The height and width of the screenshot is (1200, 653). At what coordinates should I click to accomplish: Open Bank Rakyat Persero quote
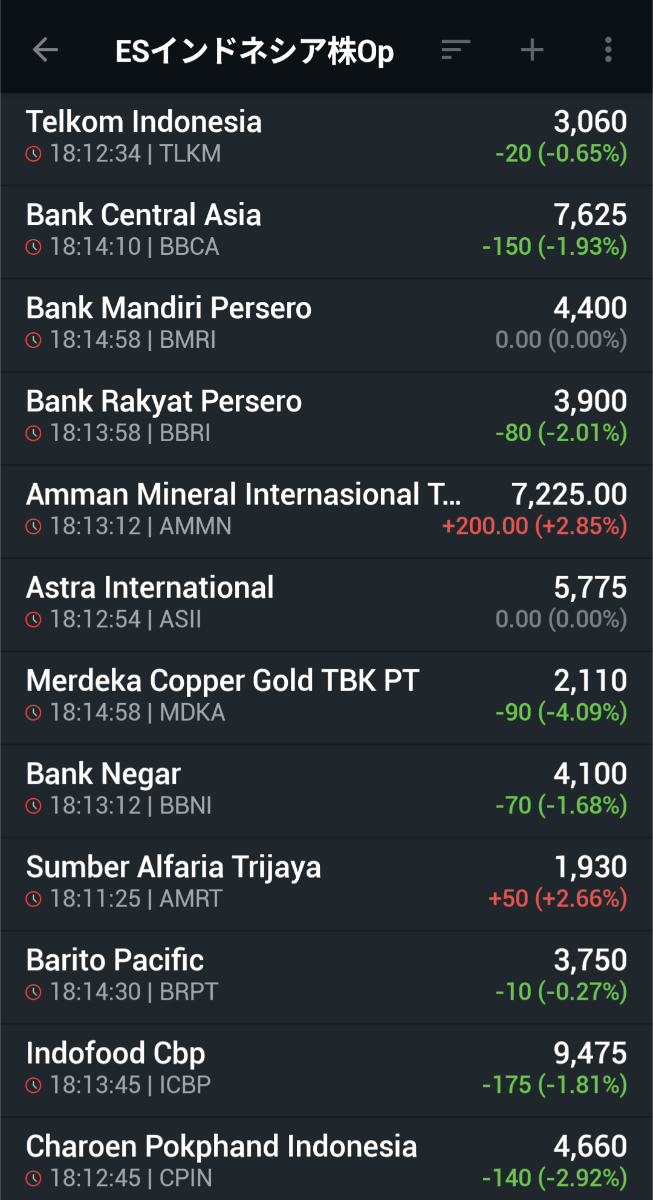pos(326,417)
